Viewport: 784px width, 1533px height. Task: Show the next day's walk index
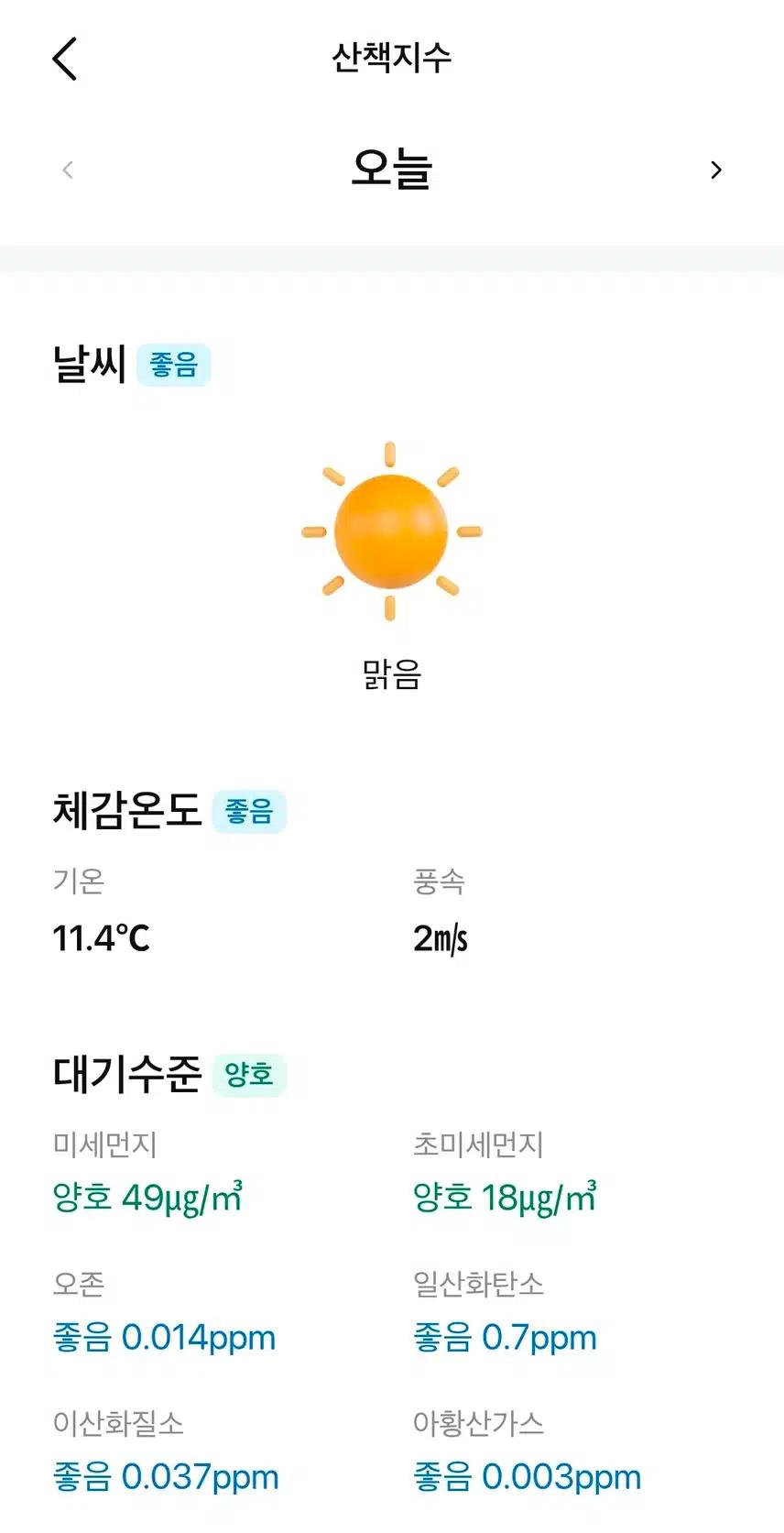(715, 170)
